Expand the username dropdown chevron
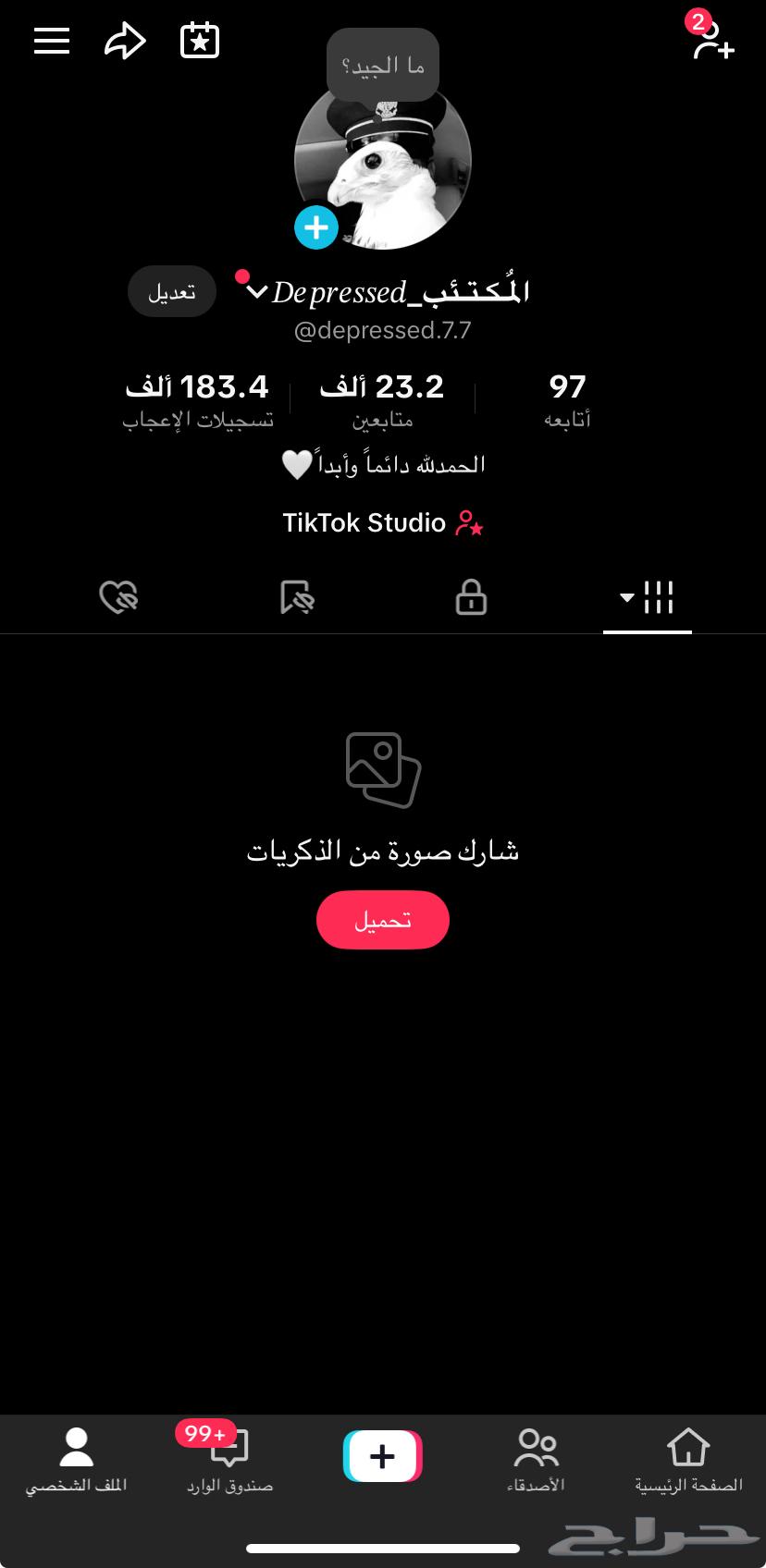Viewport: 766px width, 1568px height. pos(254,292)
